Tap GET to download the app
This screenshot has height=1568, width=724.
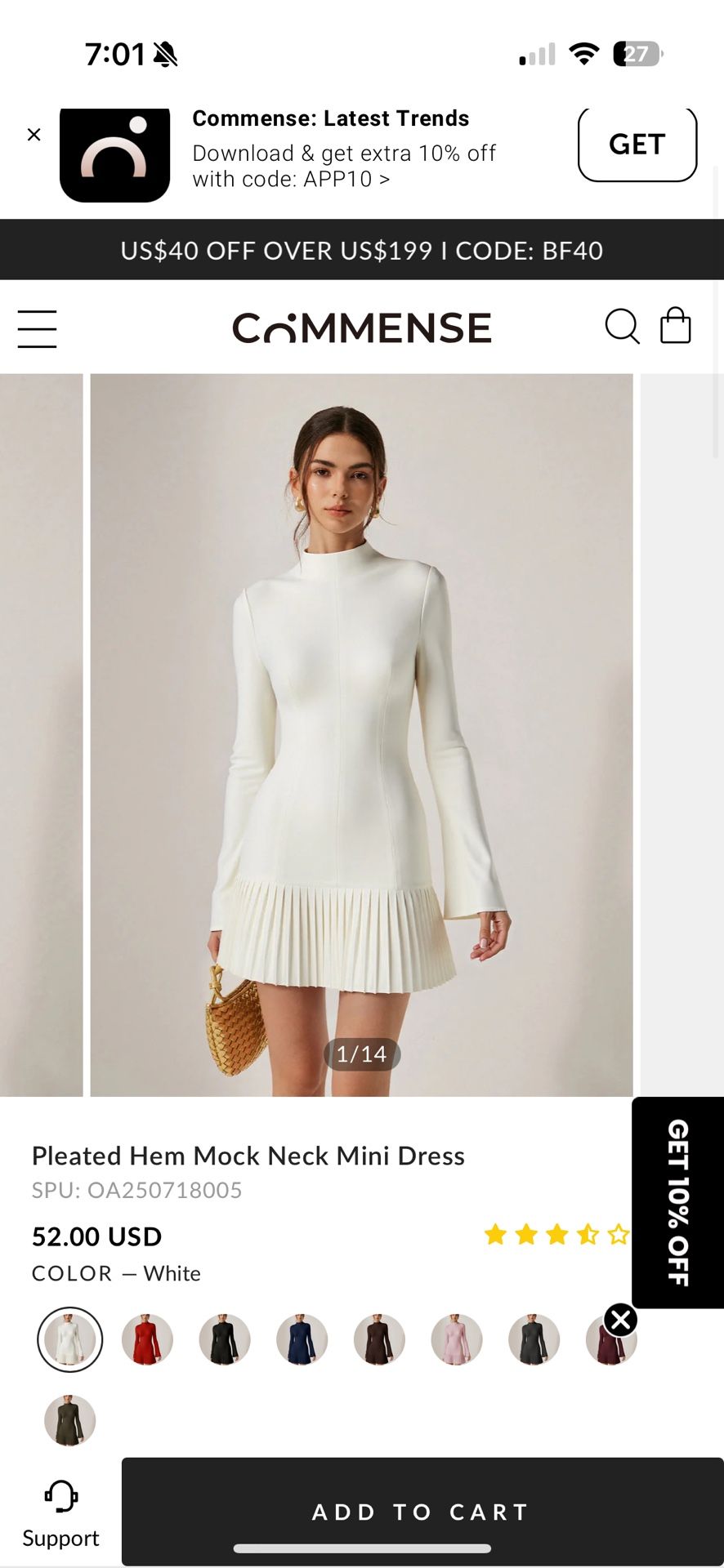pyautogui.click(x=637, y=144)
